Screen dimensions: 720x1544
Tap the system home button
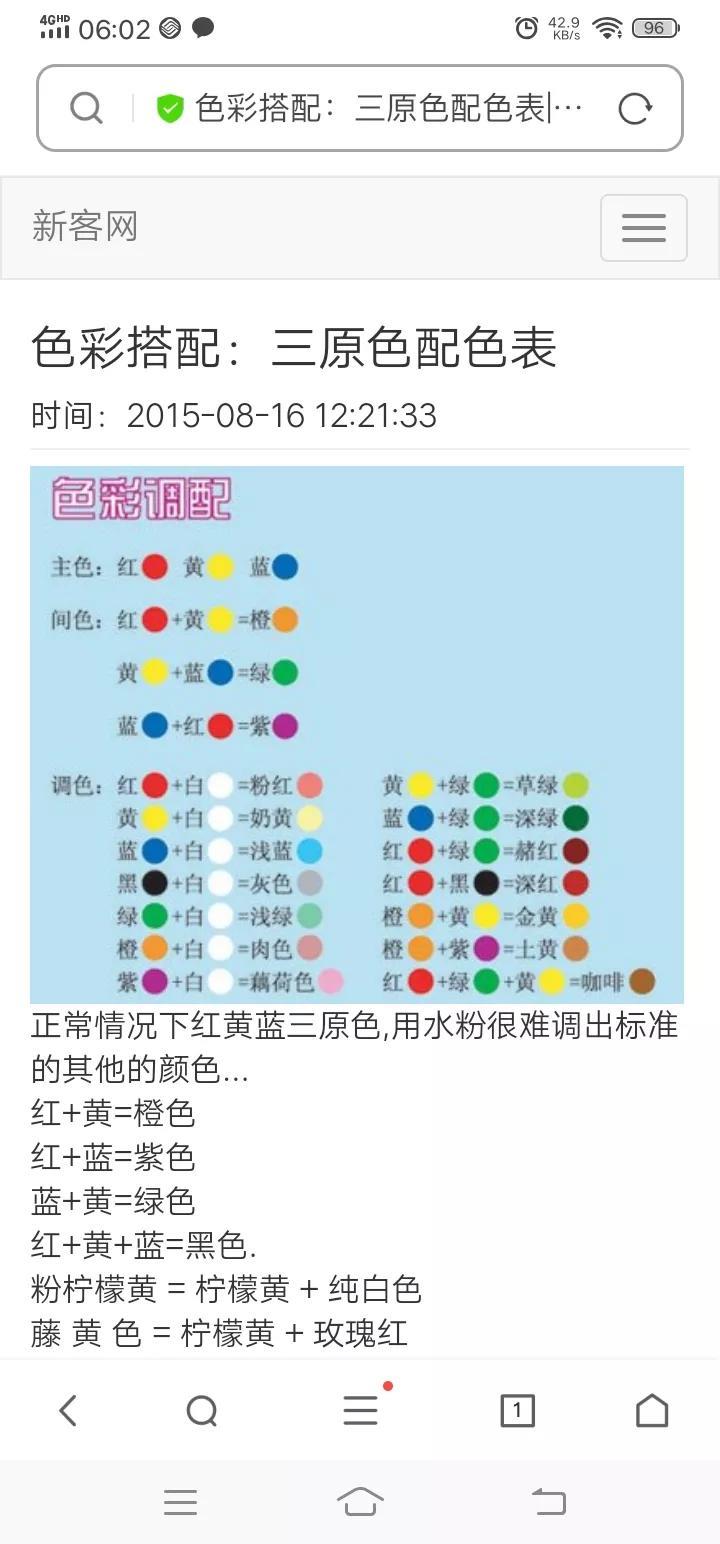[360, 1502]
